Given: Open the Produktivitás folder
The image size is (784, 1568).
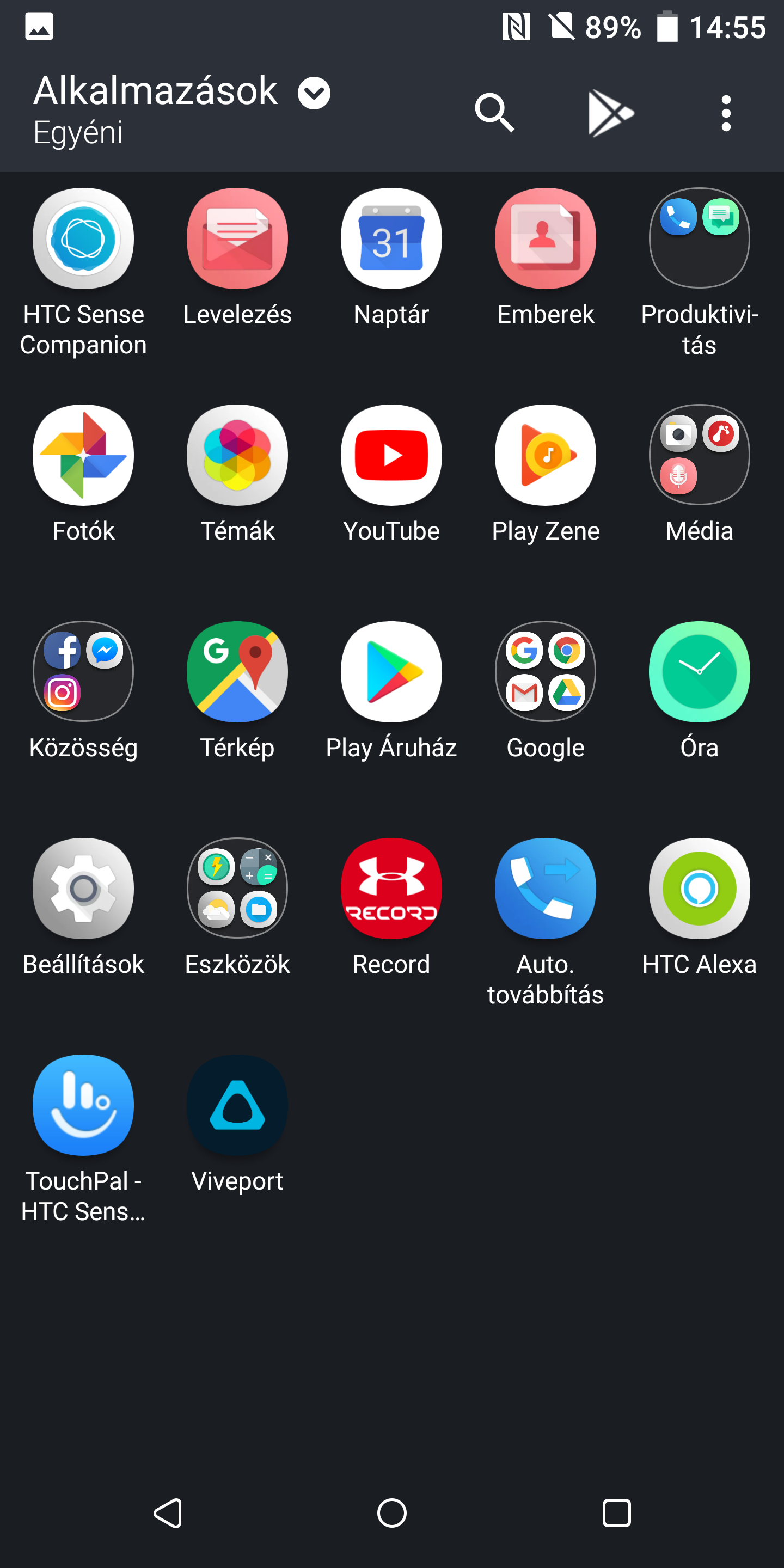Looking at the screenshot, I should [x=700, y=238].
